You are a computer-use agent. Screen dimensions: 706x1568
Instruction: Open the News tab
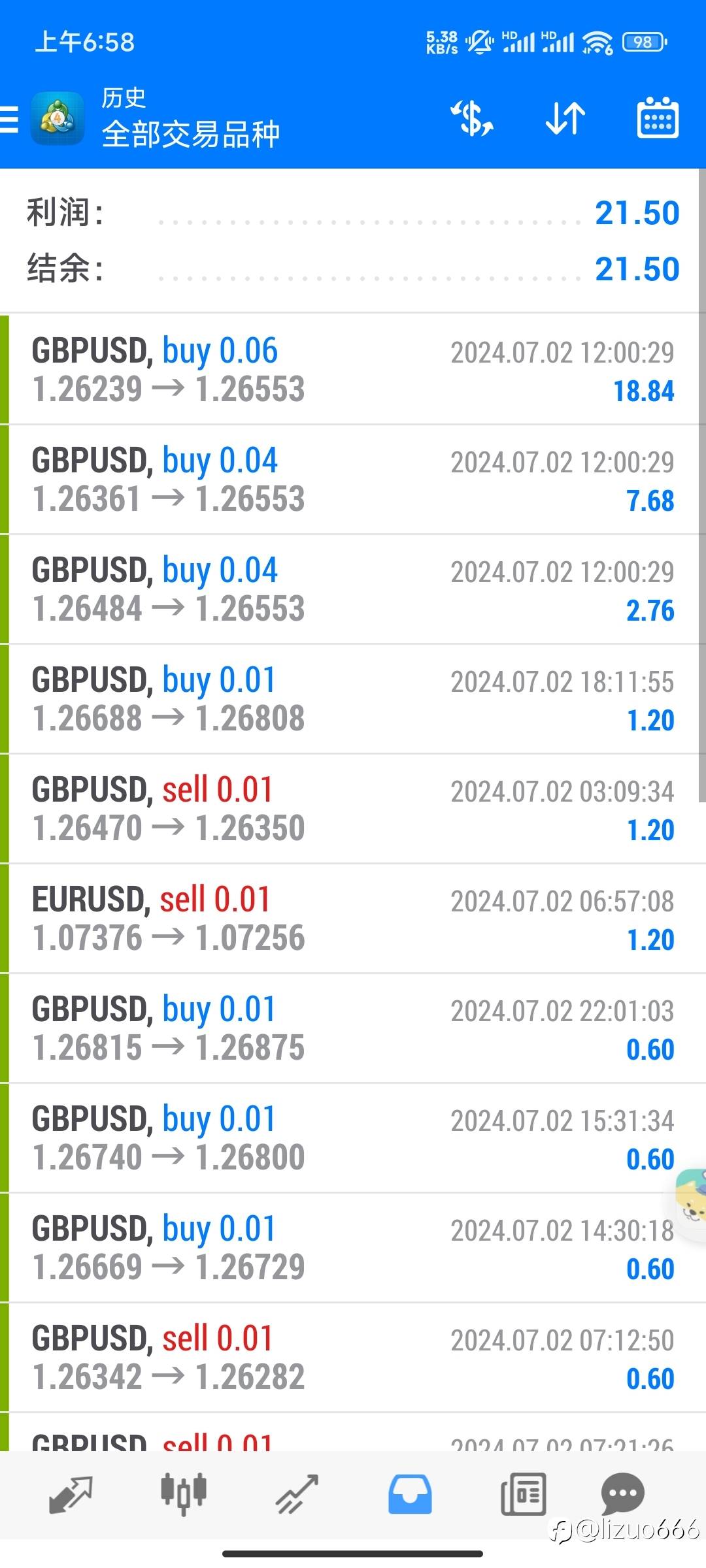(x=523, y=1494)
